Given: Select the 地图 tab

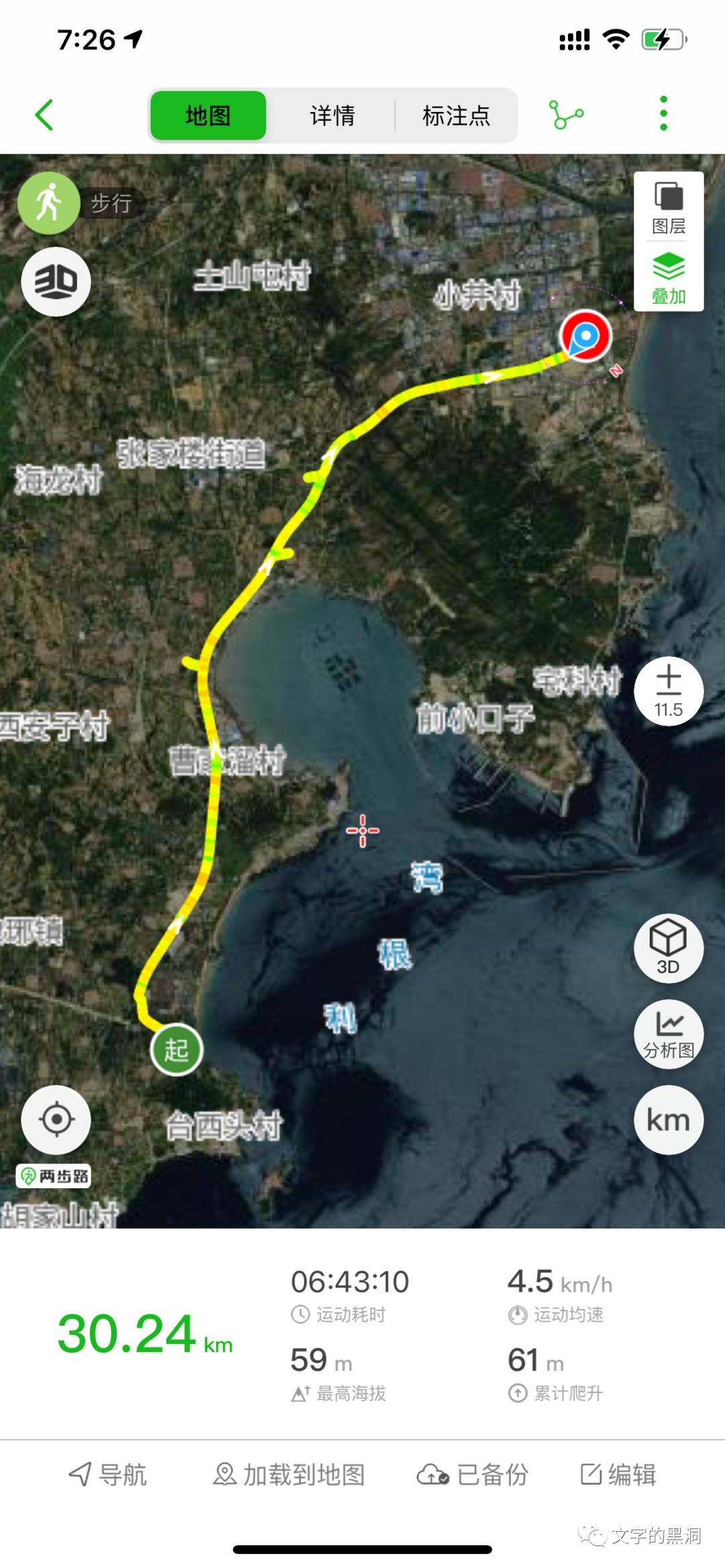Looking at the screenshot, I should pyautogui.click(x=208, y=115).
